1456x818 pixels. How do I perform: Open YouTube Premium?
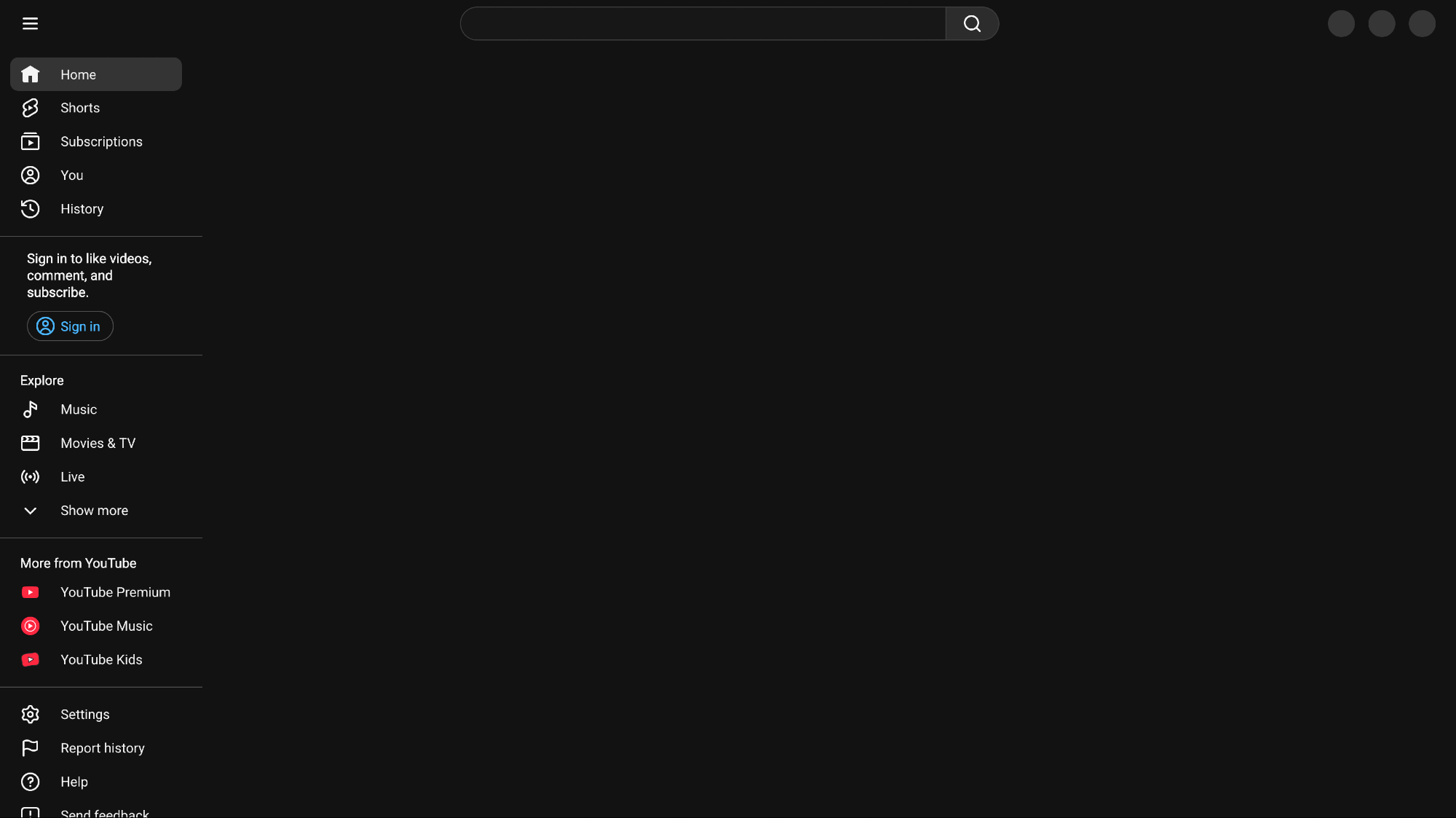[x=95, y=592]
